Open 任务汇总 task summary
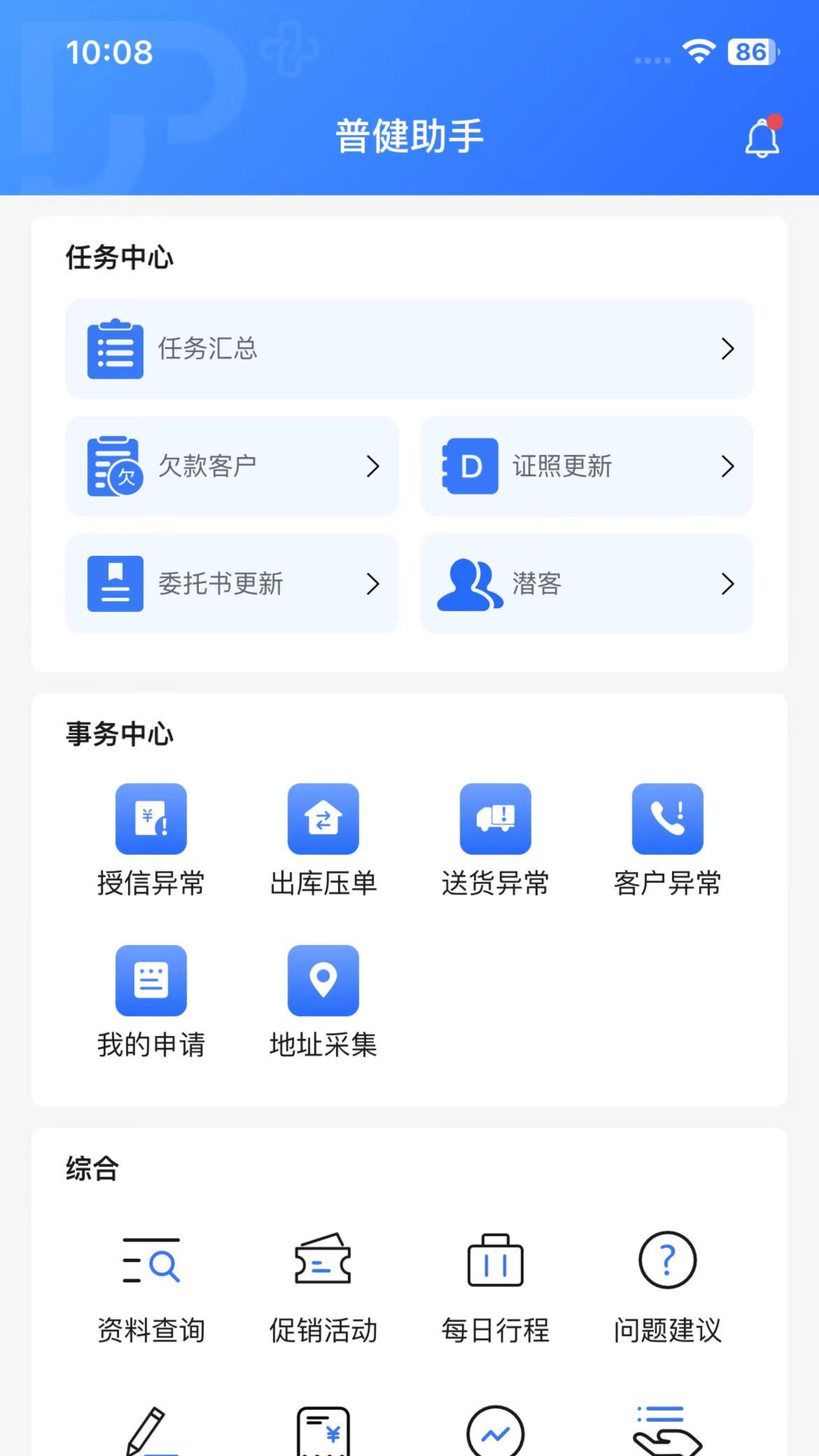The height and width of the screenshot is (1456, 819). [x=409, y=349]
